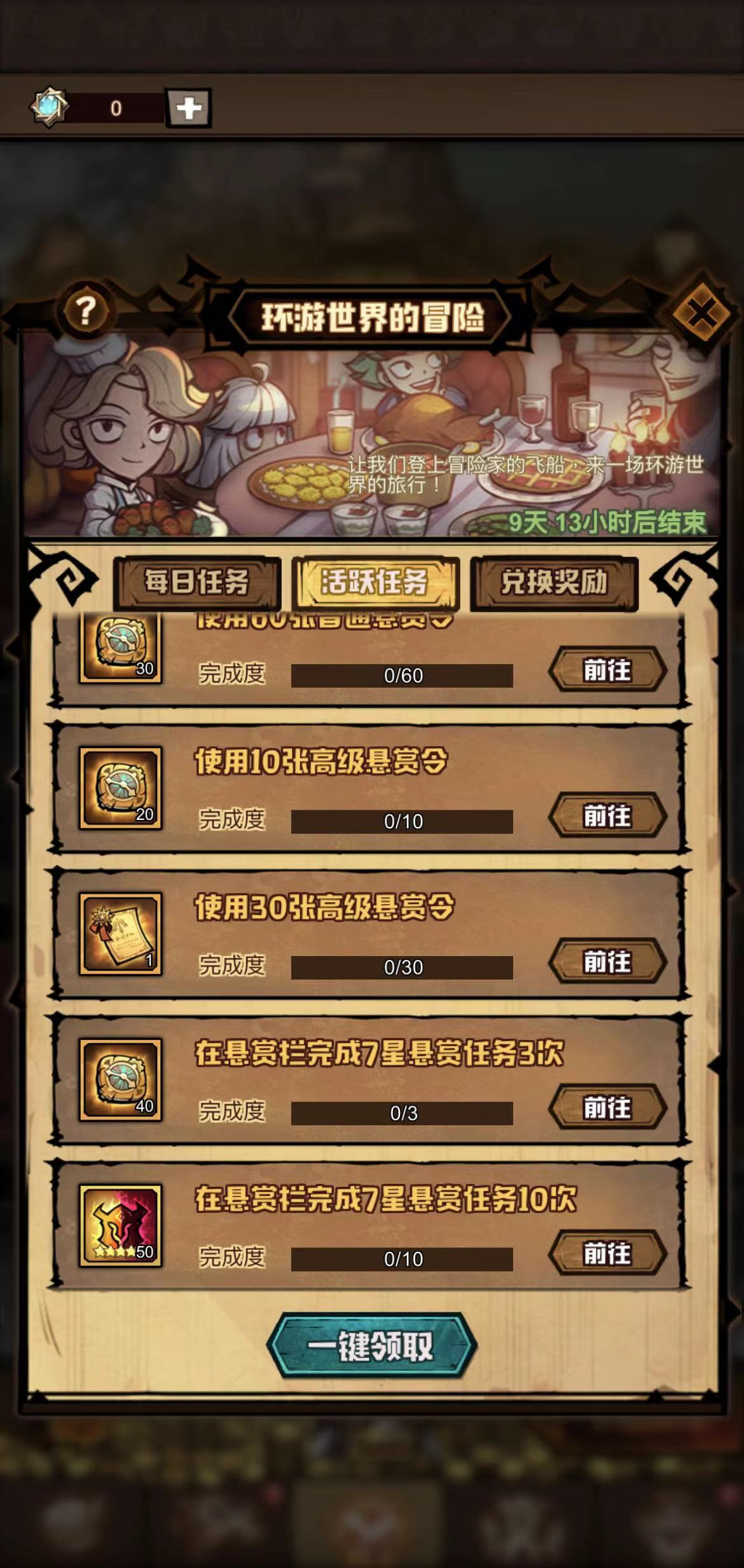Close the 环游世界的冒险 event dialog
The width and height of the screenshot is (744, 1568).
pyautogui.click(x=702, y=313)
